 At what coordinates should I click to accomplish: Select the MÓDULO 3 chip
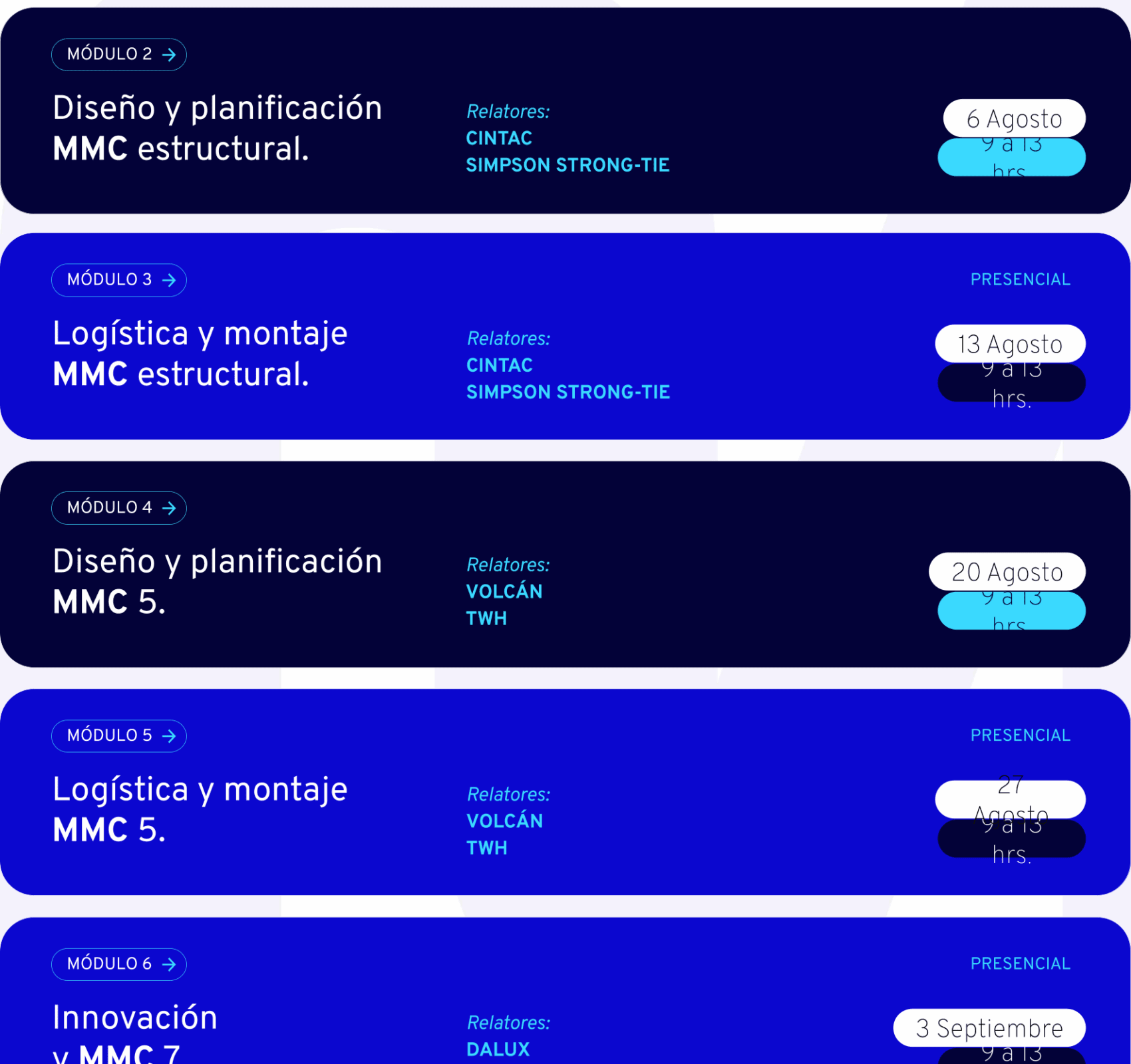(x=119, y=280)
